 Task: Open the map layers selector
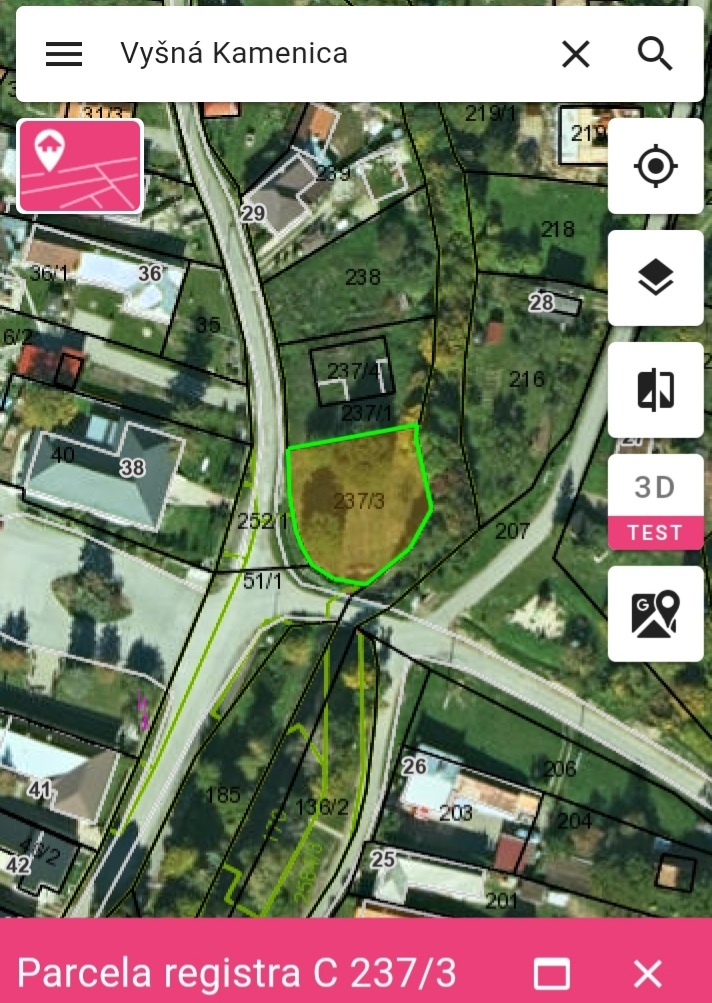[655, 278]
